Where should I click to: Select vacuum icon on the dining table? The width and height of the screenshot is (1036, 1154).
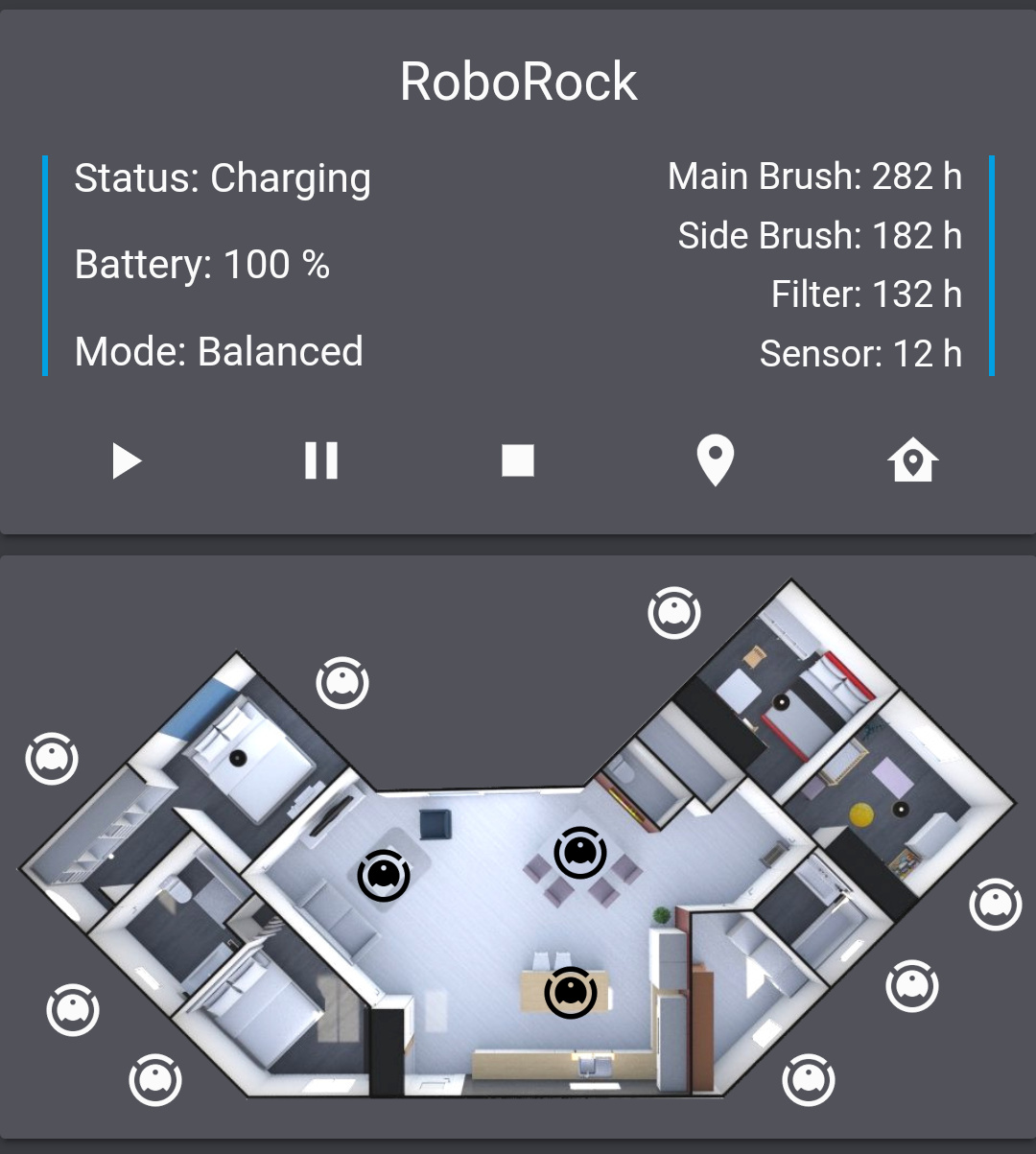click(x=580, y=852)
